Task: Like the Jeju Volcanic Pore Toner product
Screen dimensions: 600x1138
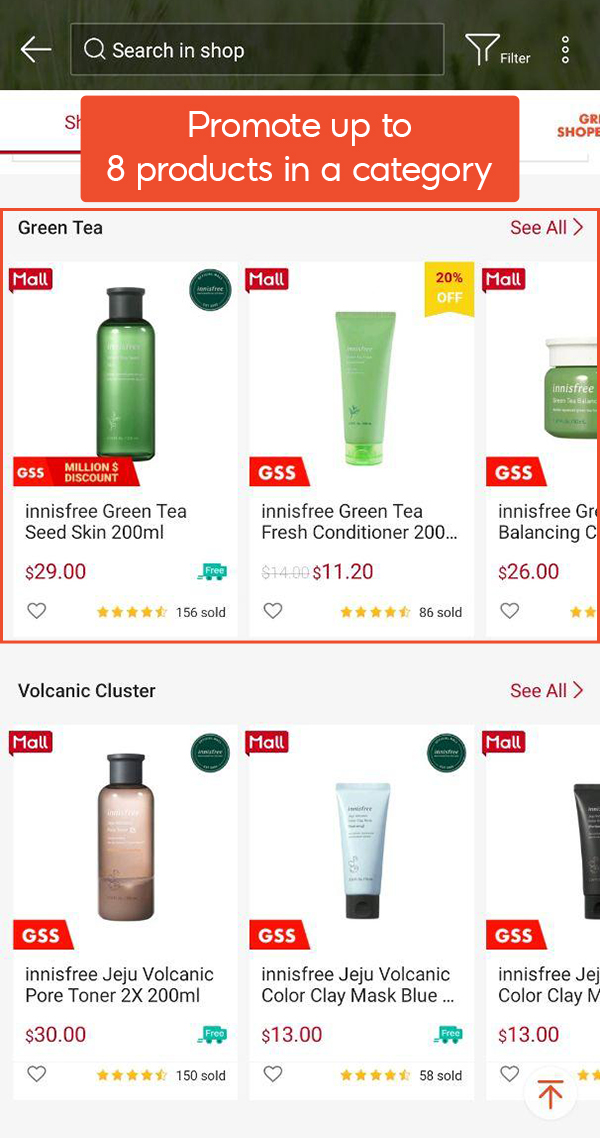Action: (x=37, y=1074)
